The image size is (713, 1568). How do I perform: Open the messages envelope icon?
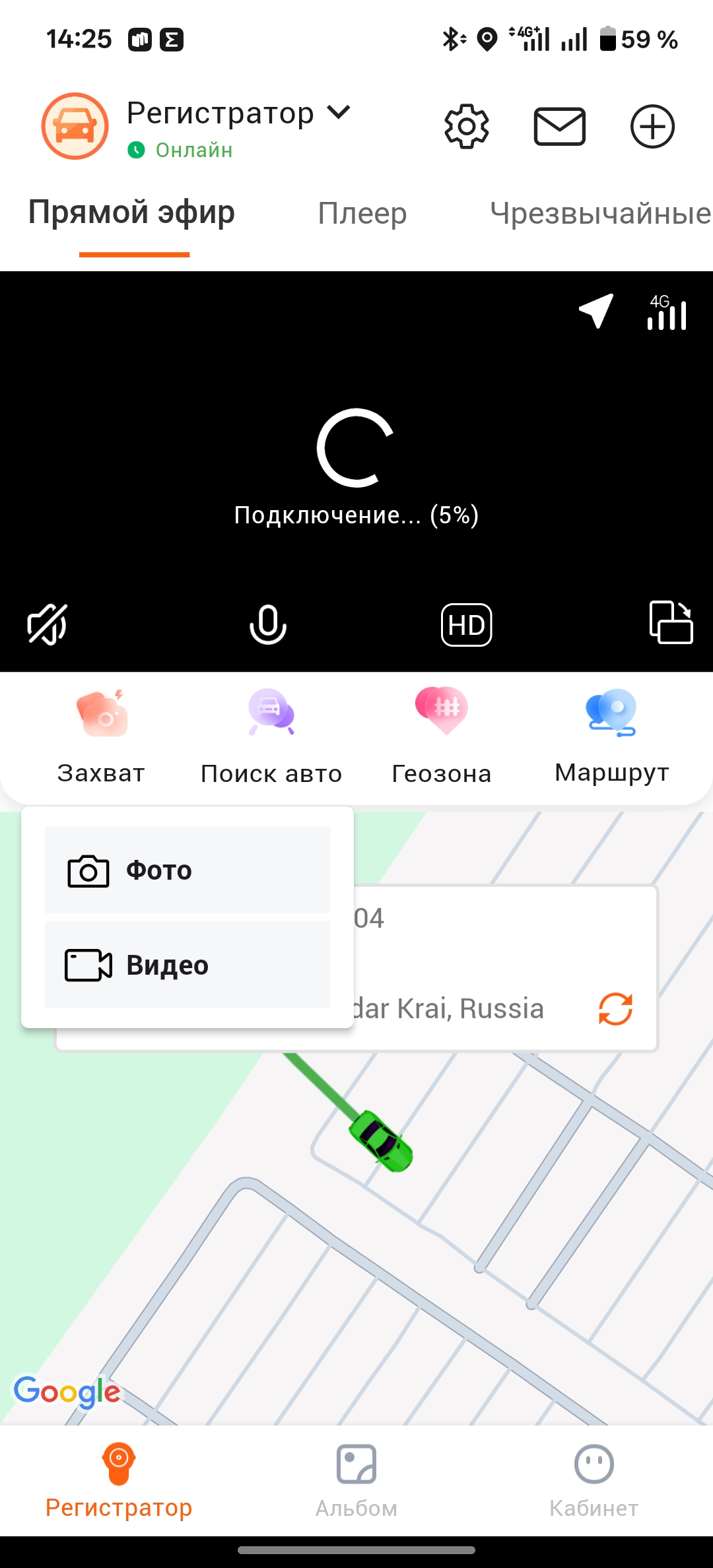pyautogui.click(x=559, y=126)
